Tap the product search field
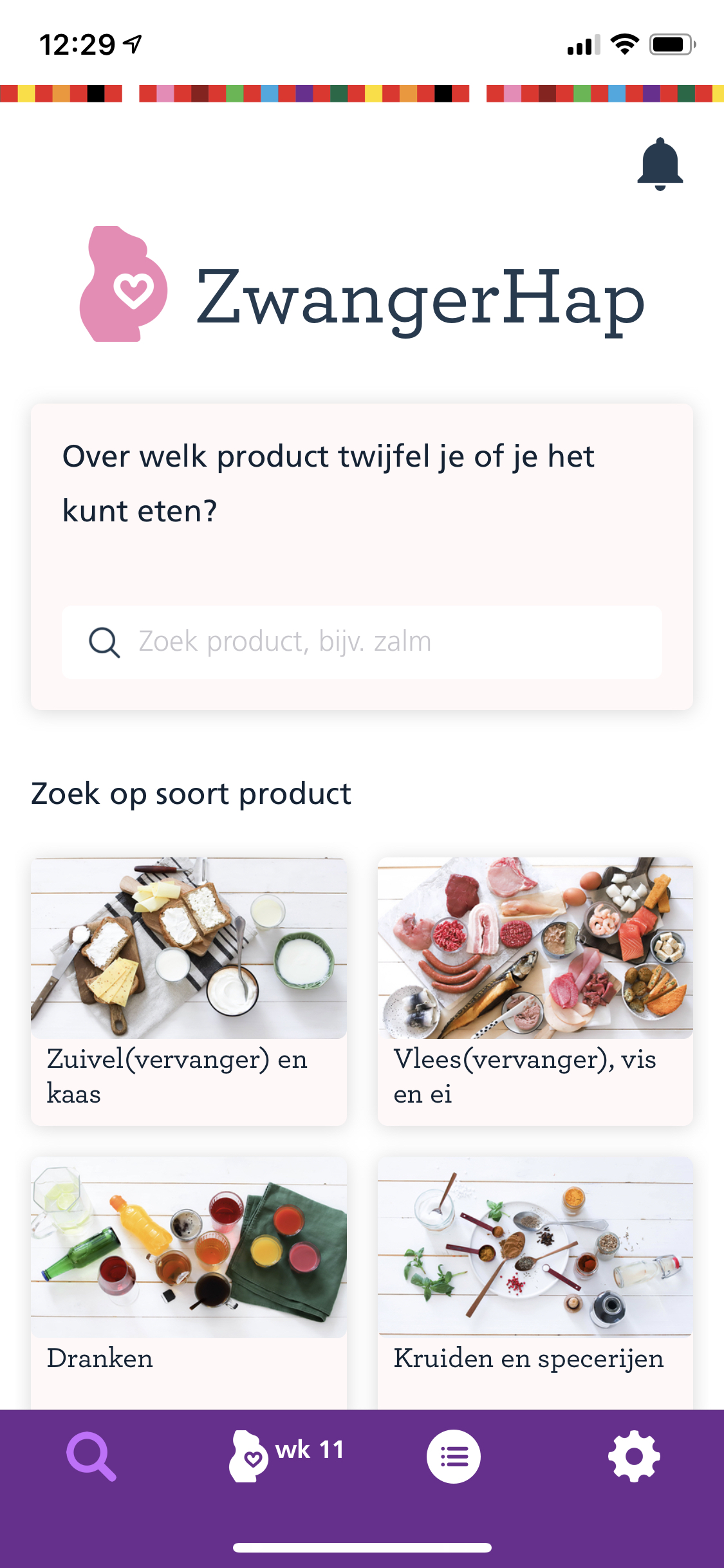This screenshot has width=724, height=1568. [x=362, y=642]
